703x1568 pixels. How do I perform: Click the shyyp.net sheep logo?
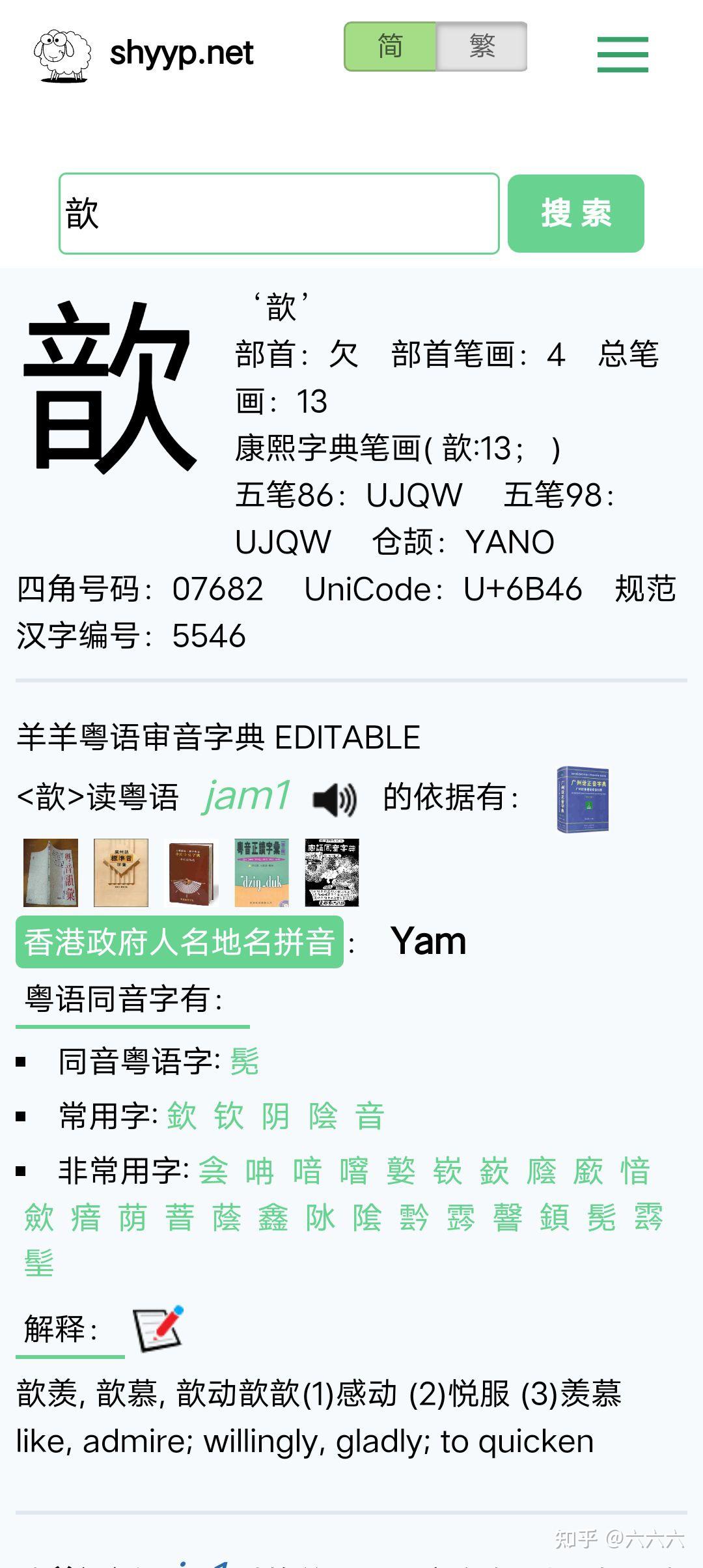[62, 55]
